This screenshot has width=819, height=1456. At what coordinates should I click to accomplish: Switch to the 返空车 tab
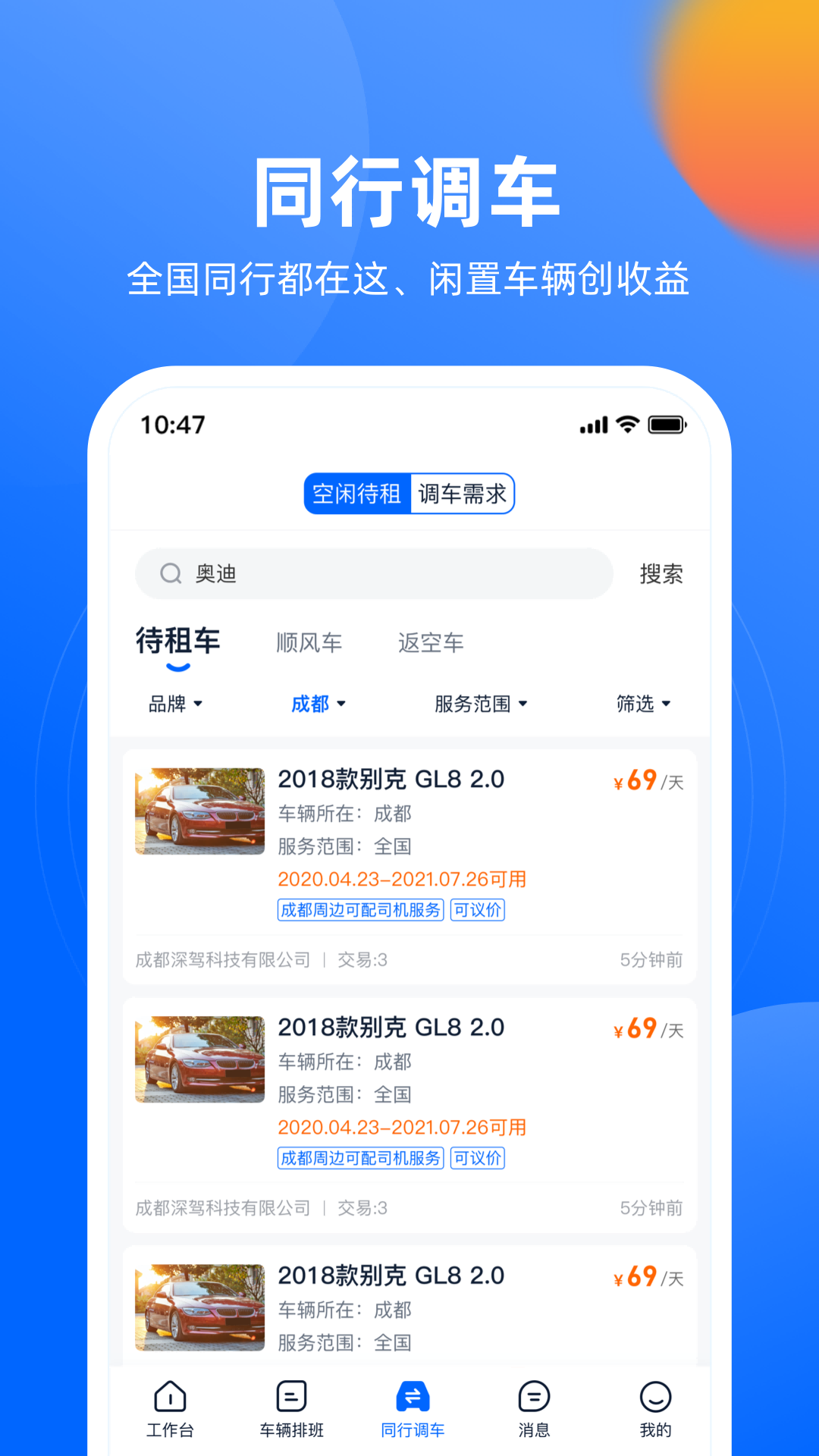coord(430,642)
